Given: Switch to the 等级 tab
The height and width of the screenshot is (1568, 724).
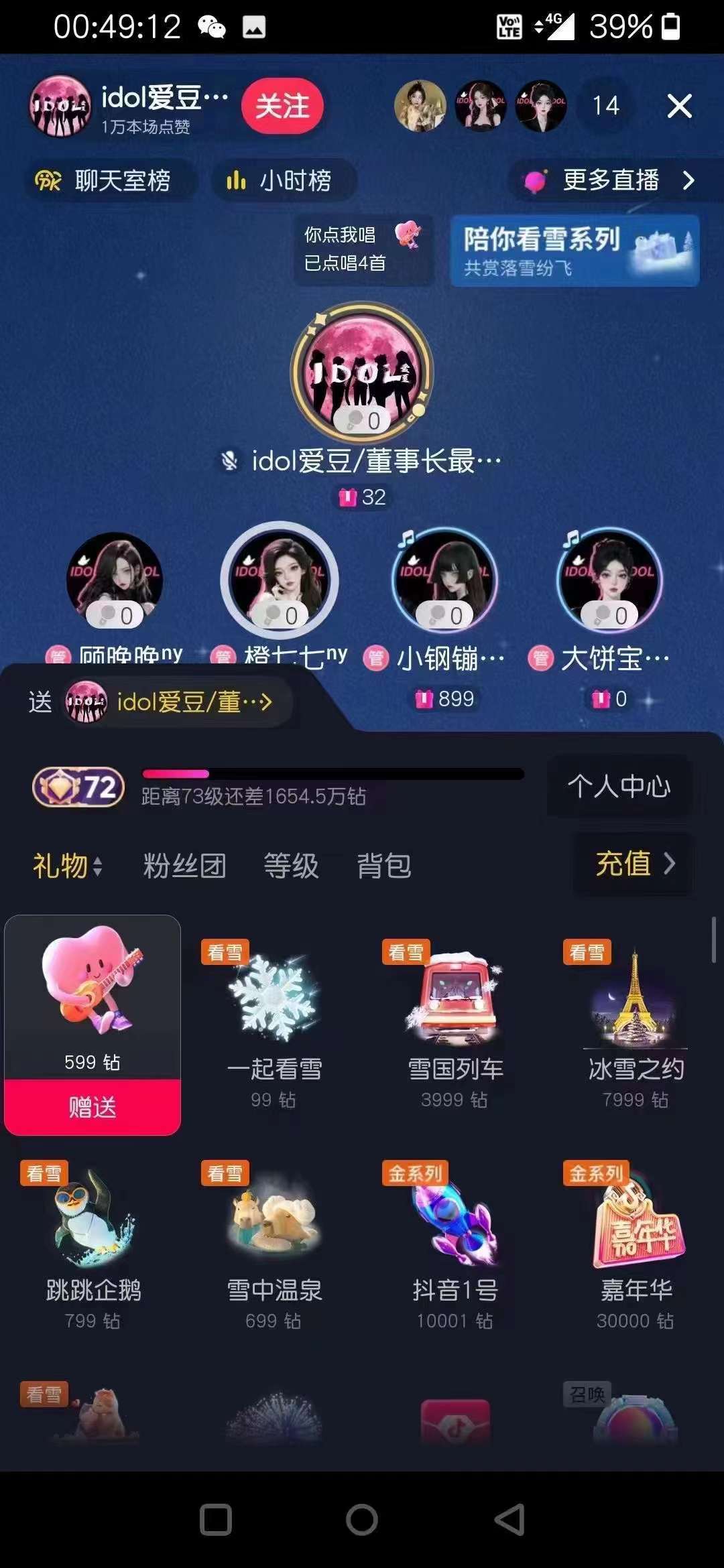Looking at the screenshot, I should pyautogui.click(x=291, y=866).
